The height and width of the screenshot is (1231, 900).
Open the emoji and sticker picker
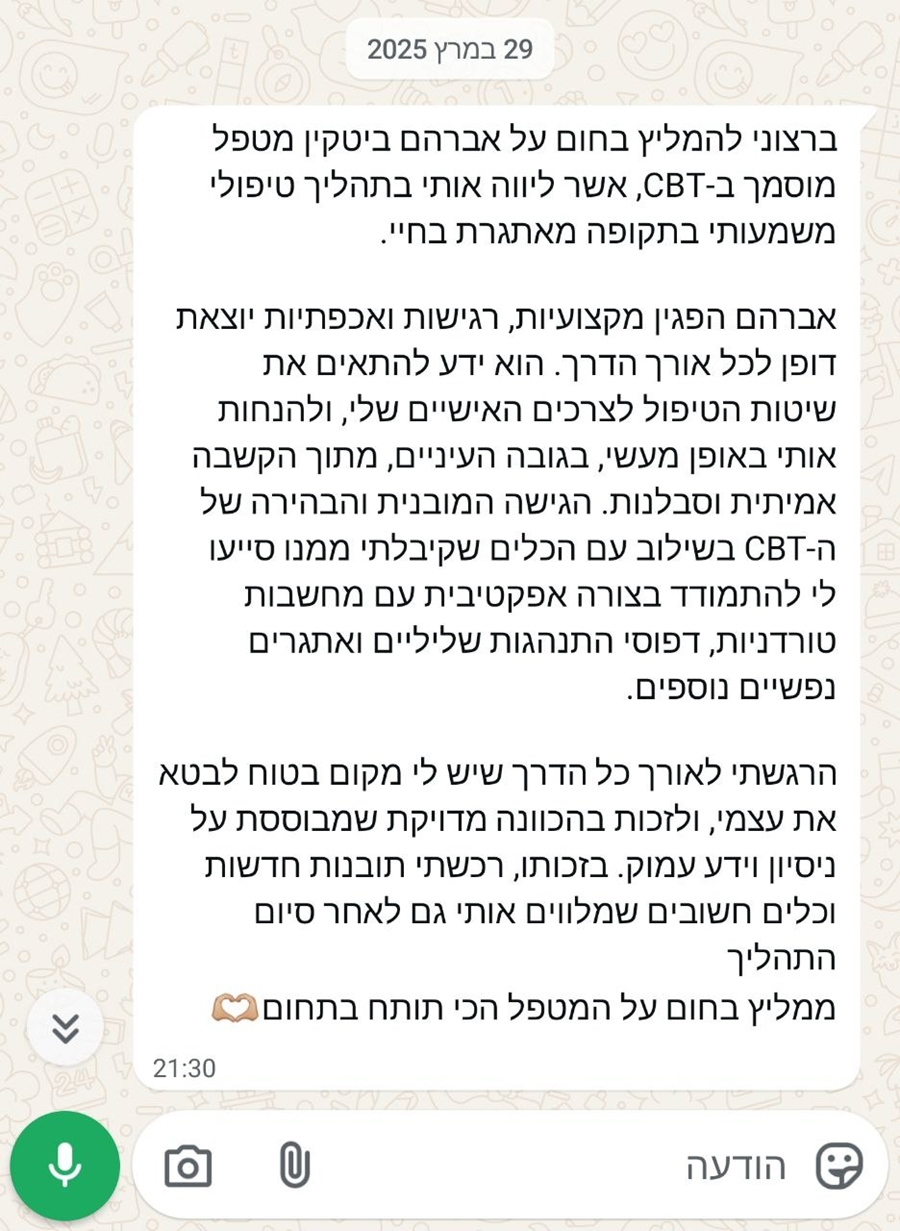click(x=838, y=1166)
